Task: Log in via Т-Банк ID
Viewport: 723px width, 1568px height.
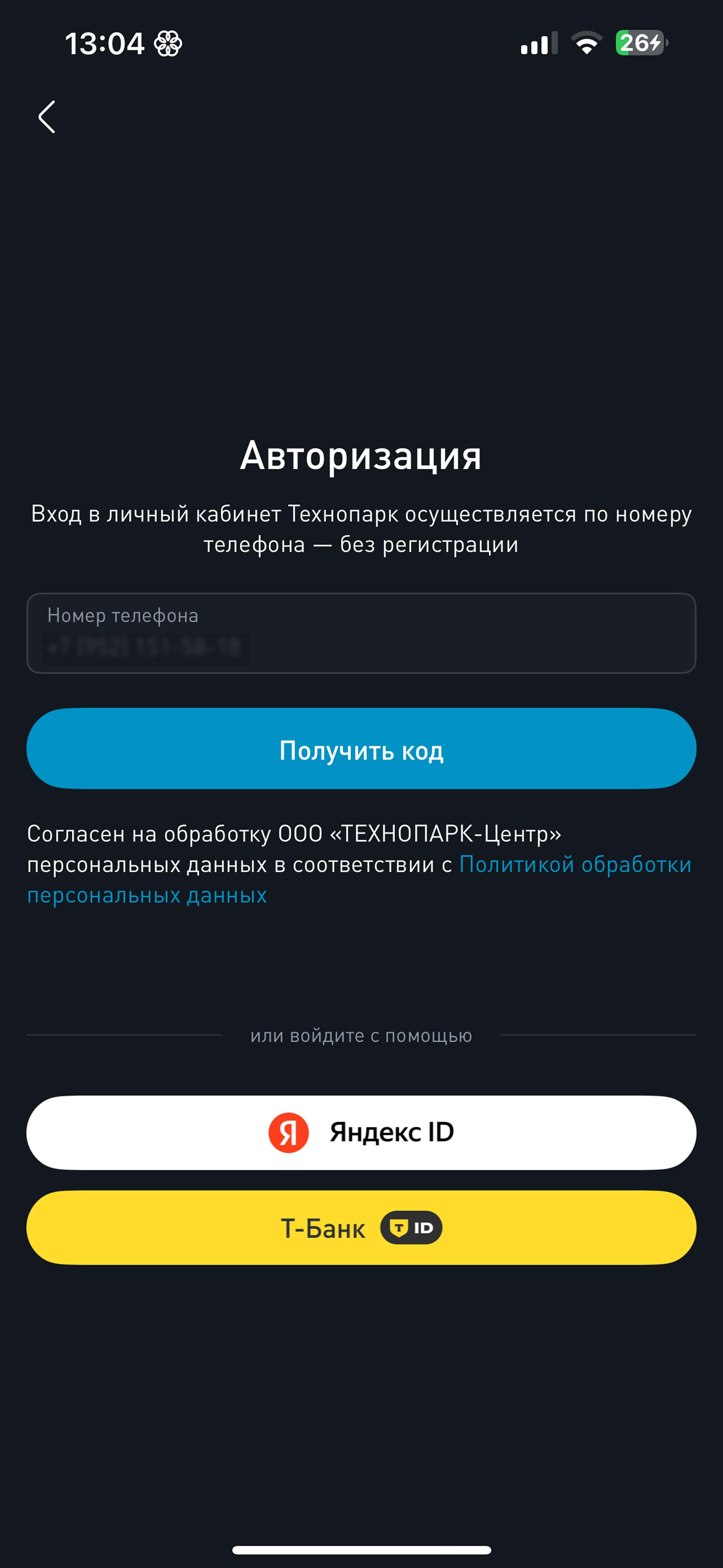Action: coord(361,1228)
